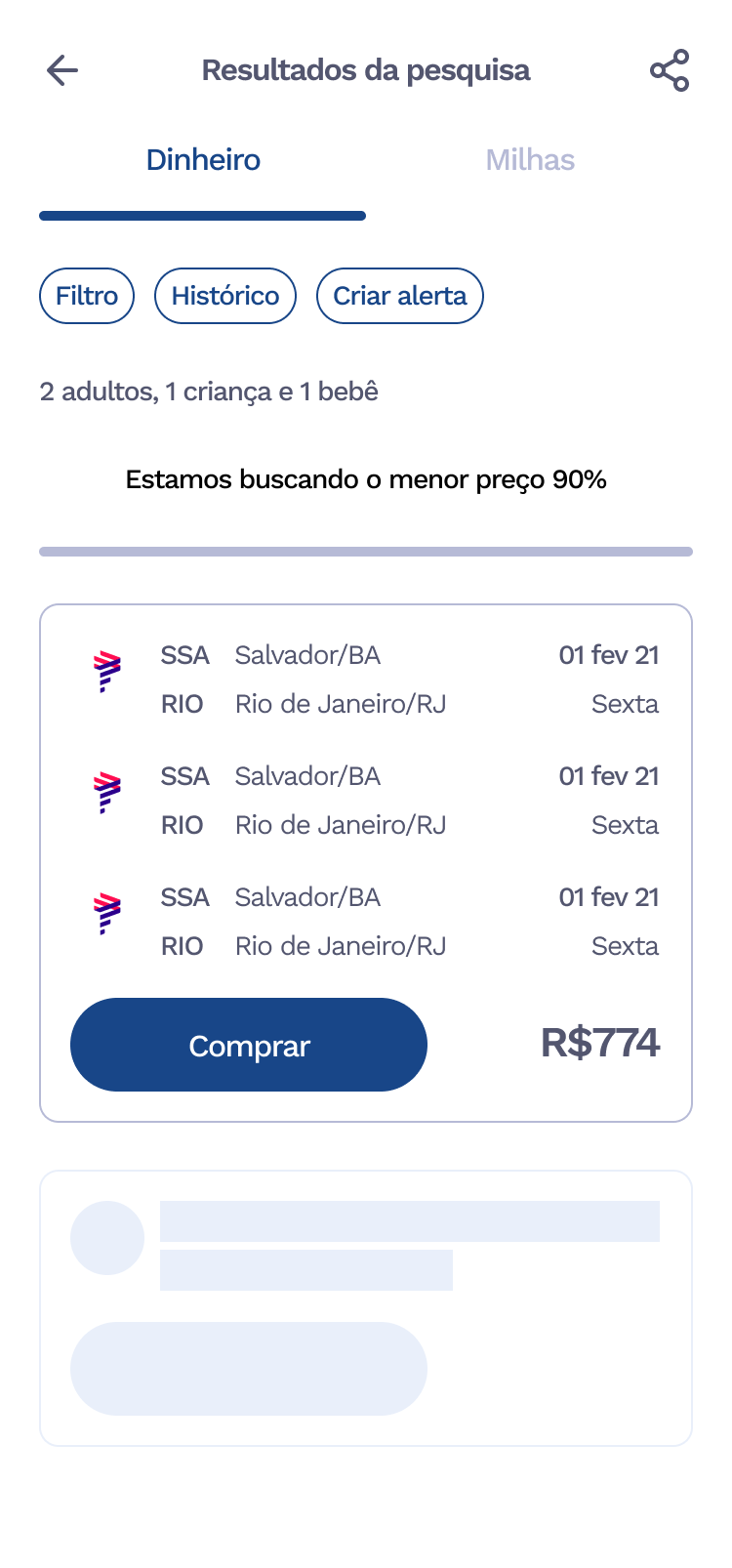Click the R$774 price label
This screenshot has height=1568, width=732.
[601, 1043]
